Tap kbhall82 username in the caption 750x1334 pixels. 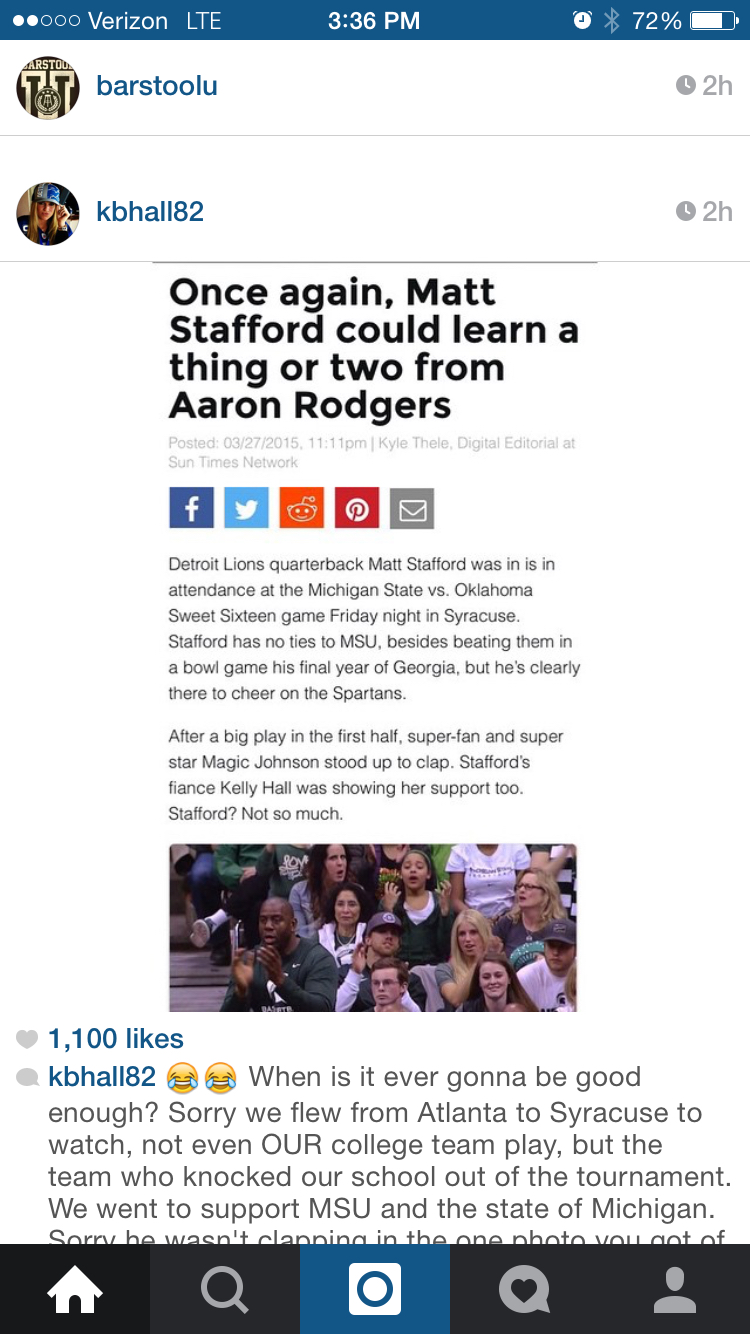[x=102, y=1077]
